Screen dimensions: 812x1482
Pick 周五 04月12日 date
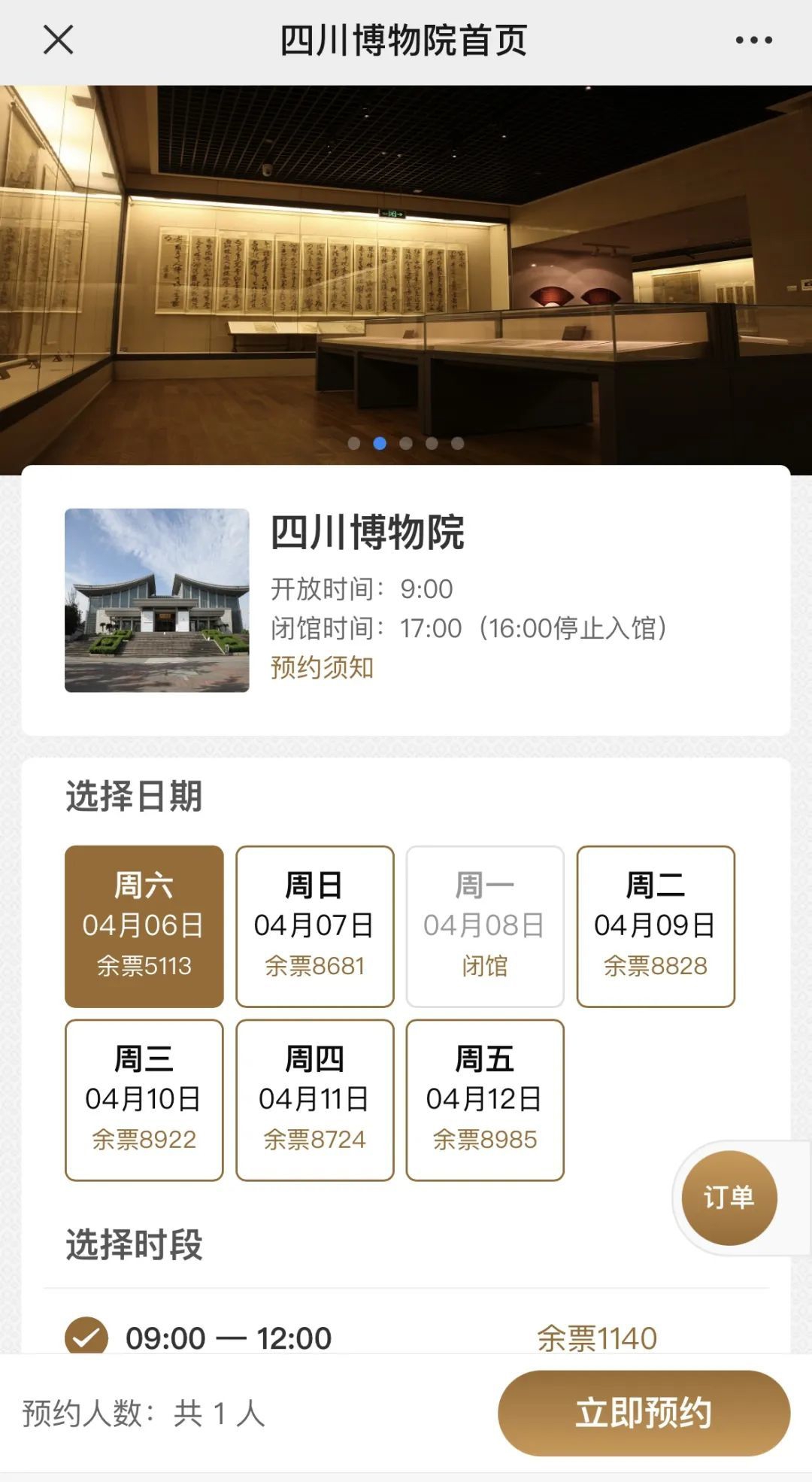coord(485,1100)
